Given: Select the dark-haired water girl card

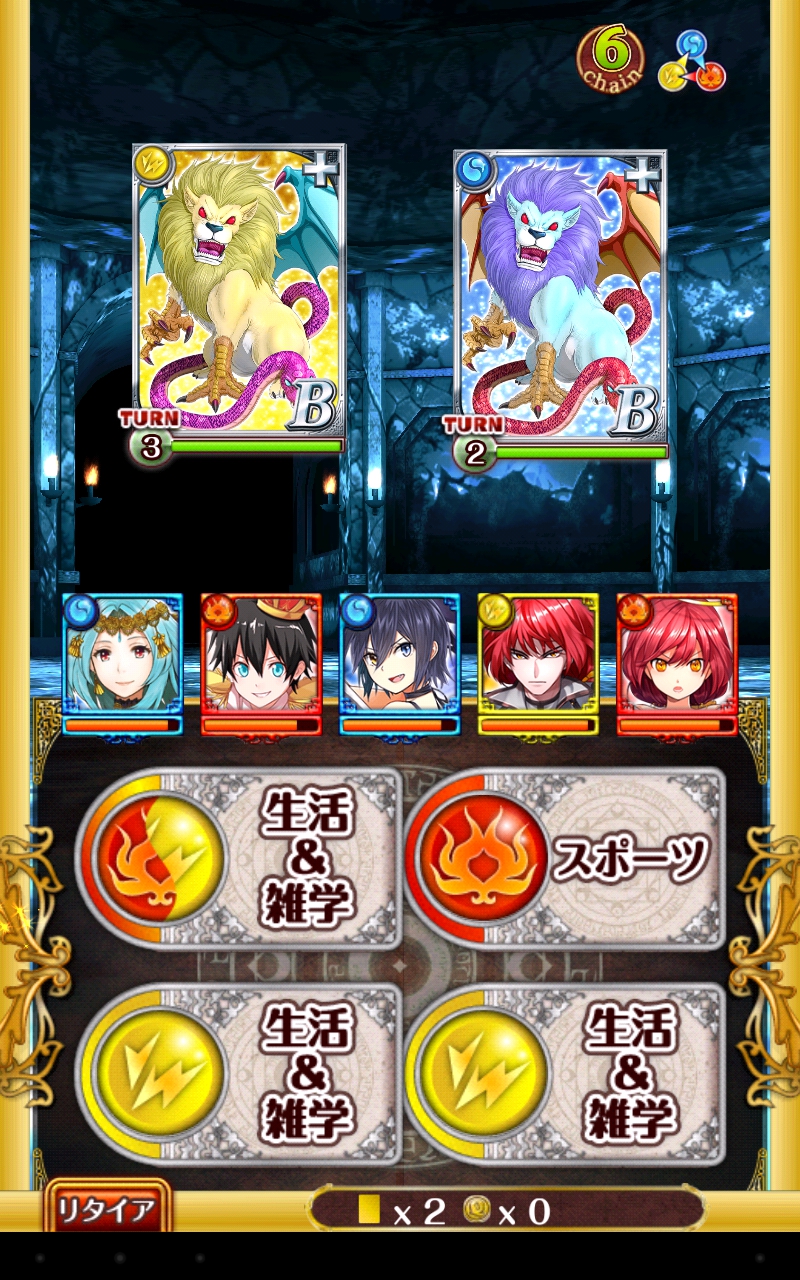Looking at the screenshot, I should [399, 660].
